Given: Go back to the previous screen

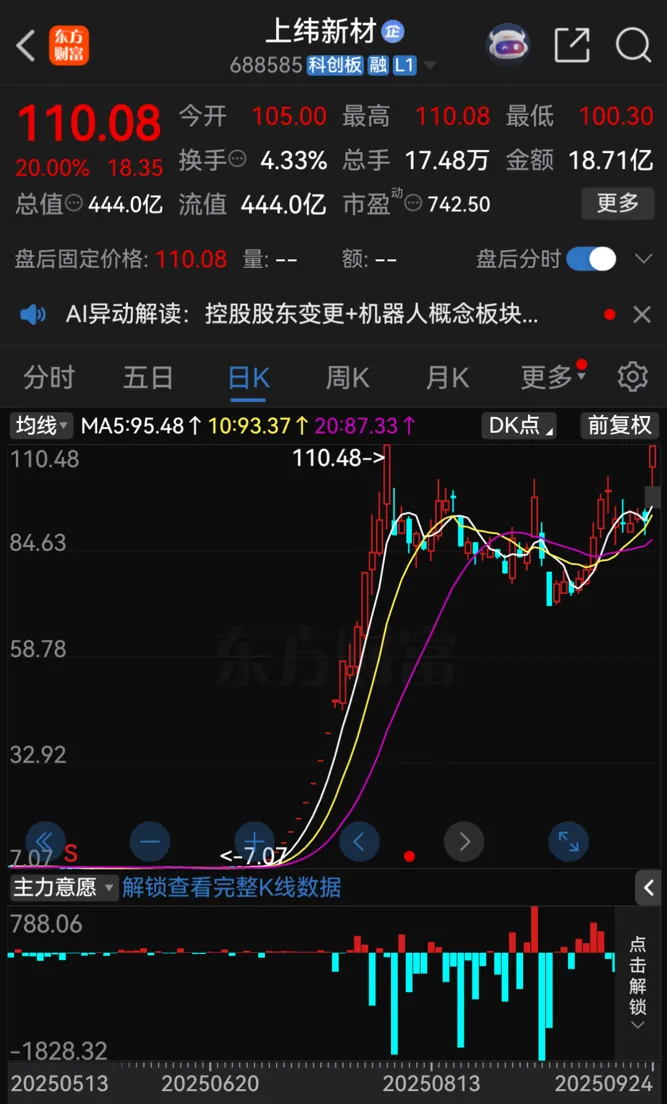Looking at the screenshot, I should (x=26, y=45).
